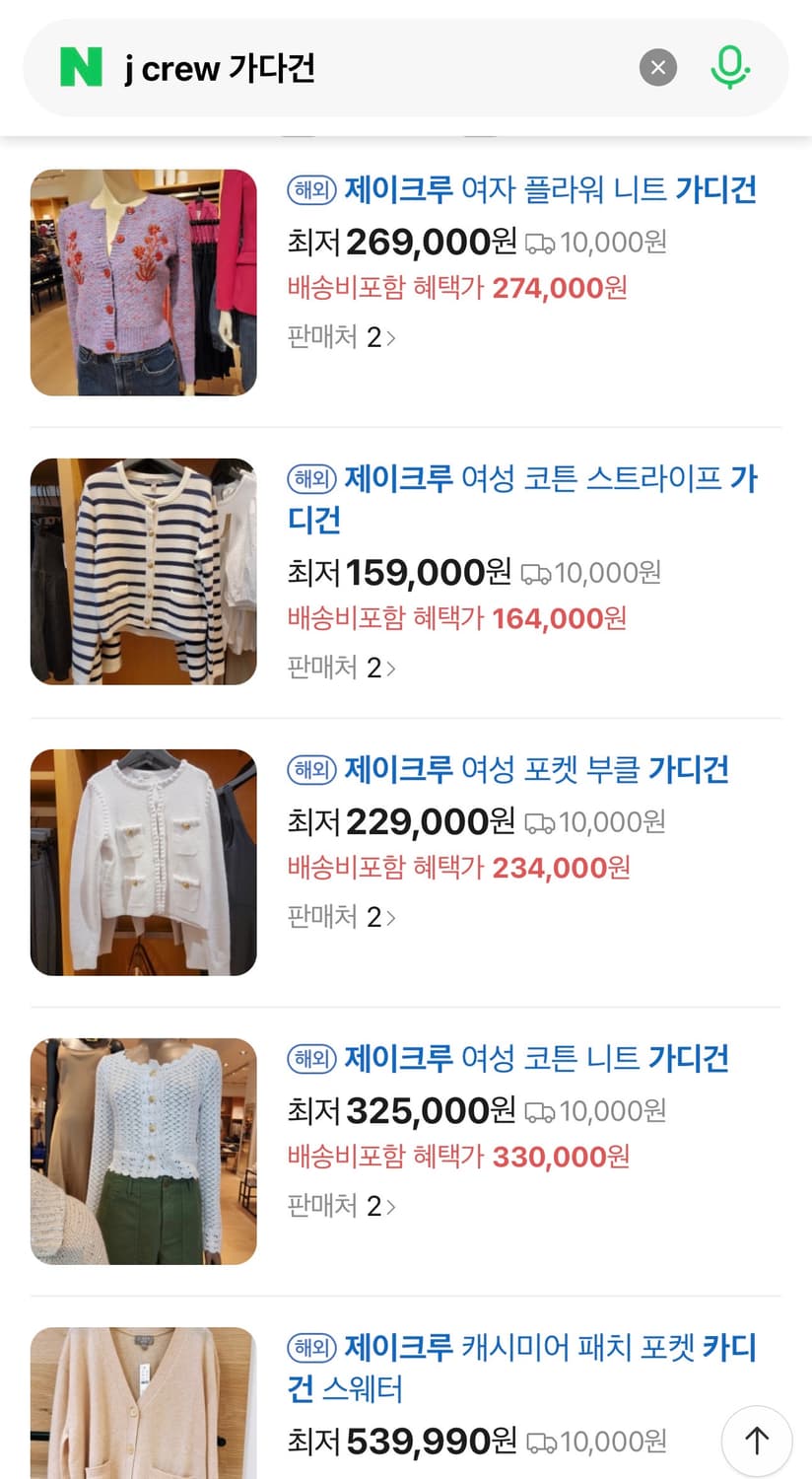812x1479 pixels.
Task: View the striped cardigan product thumbnail
Action: pos(143,571)
